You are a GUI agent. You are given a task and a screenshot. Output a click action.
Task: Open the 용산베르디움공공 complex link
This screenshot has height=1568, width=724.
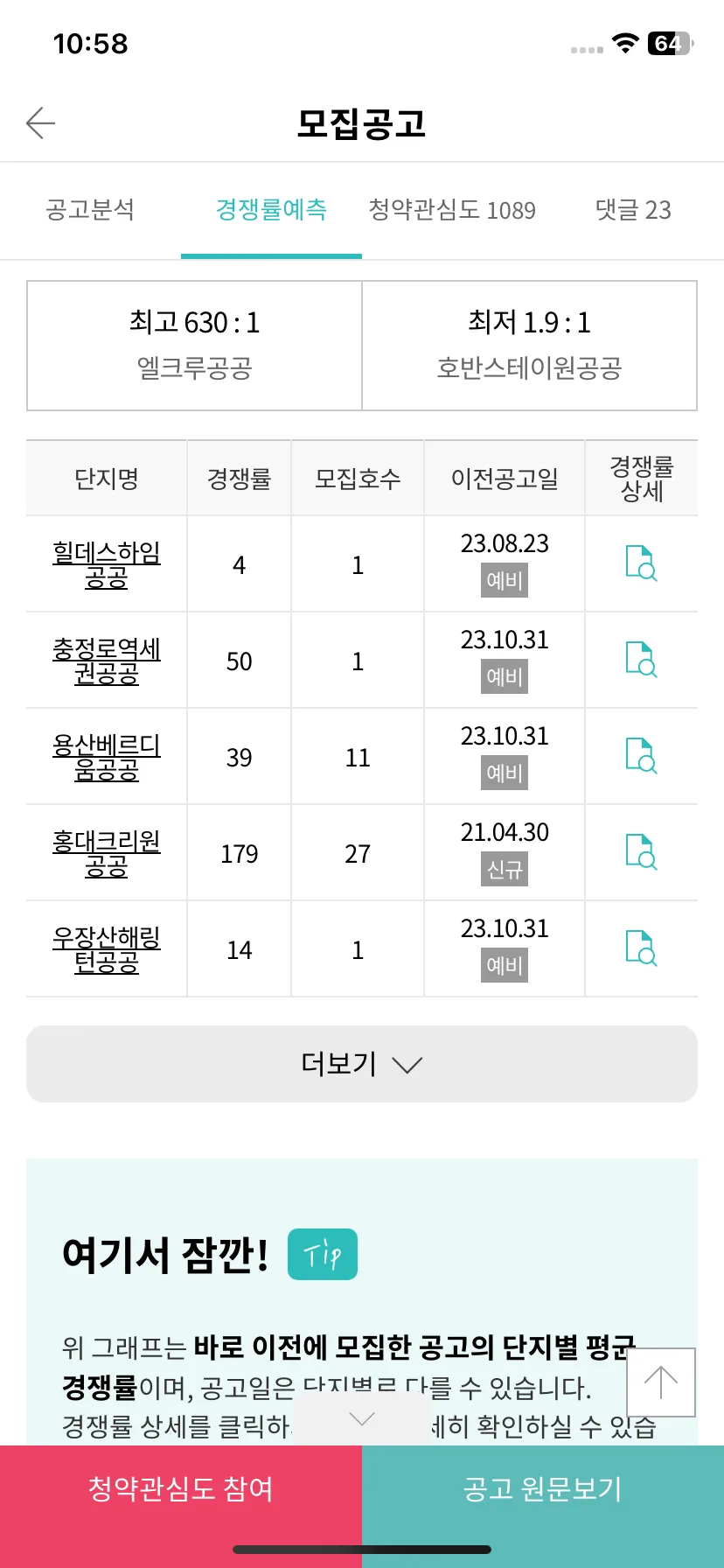pos(107,757)
